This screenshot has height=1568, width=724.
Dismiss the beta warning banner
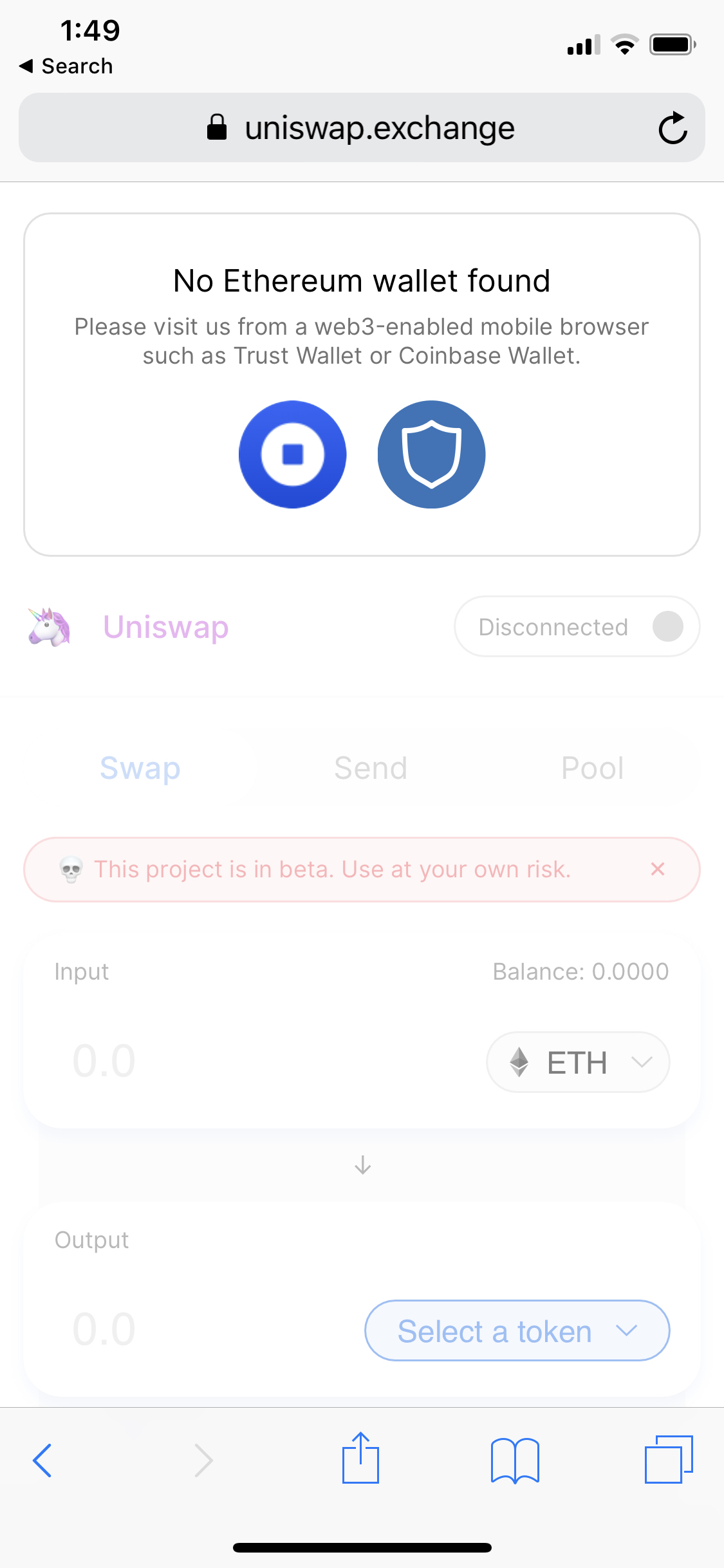point(658,869)
